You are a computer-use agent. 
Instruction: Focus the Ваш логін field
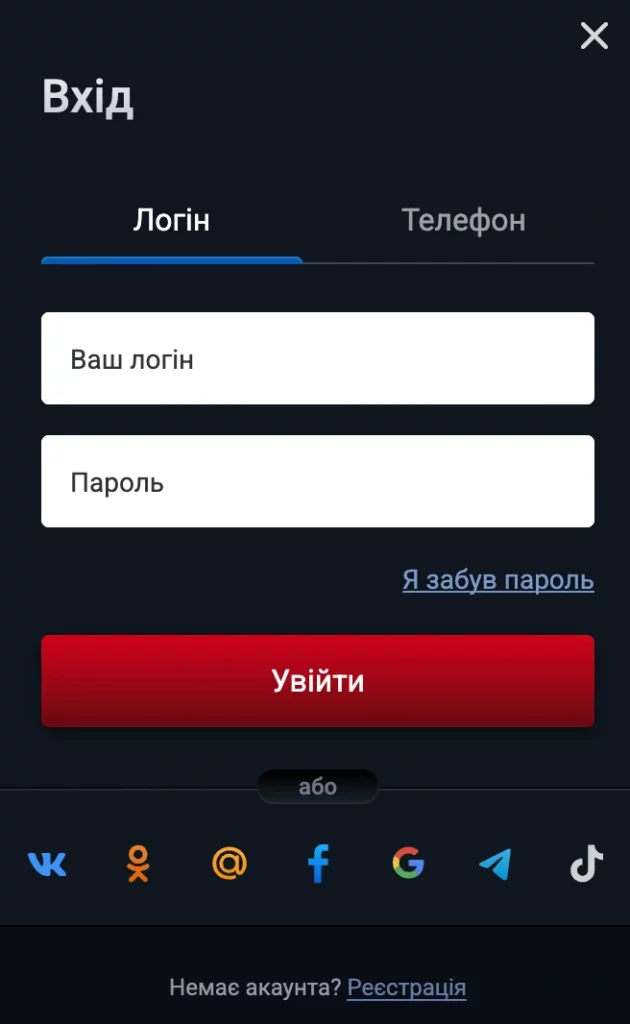[x=317, y=359]
